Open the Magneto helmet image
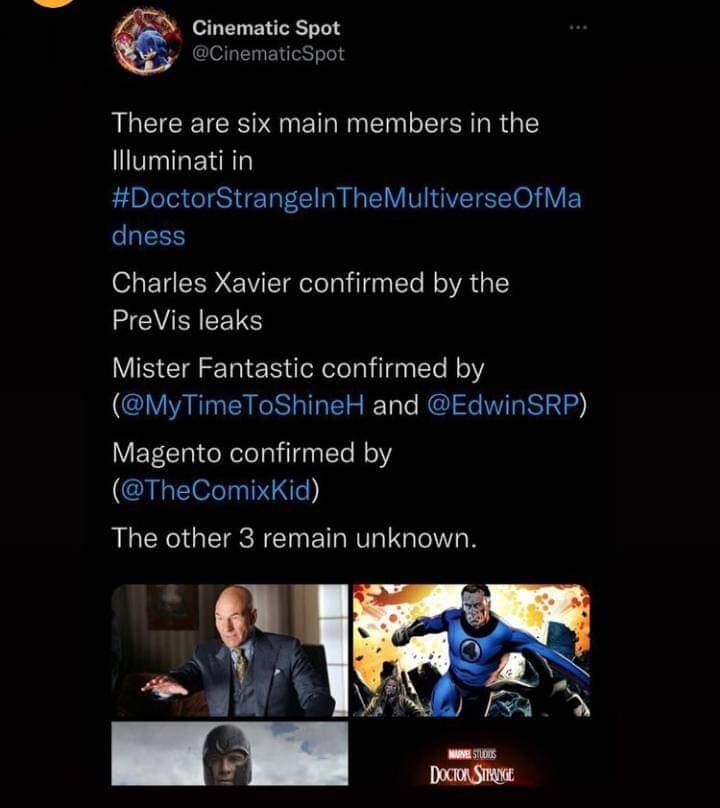This screenshot has width=720, height=808. pyautogui.click(x=229, y=753)
